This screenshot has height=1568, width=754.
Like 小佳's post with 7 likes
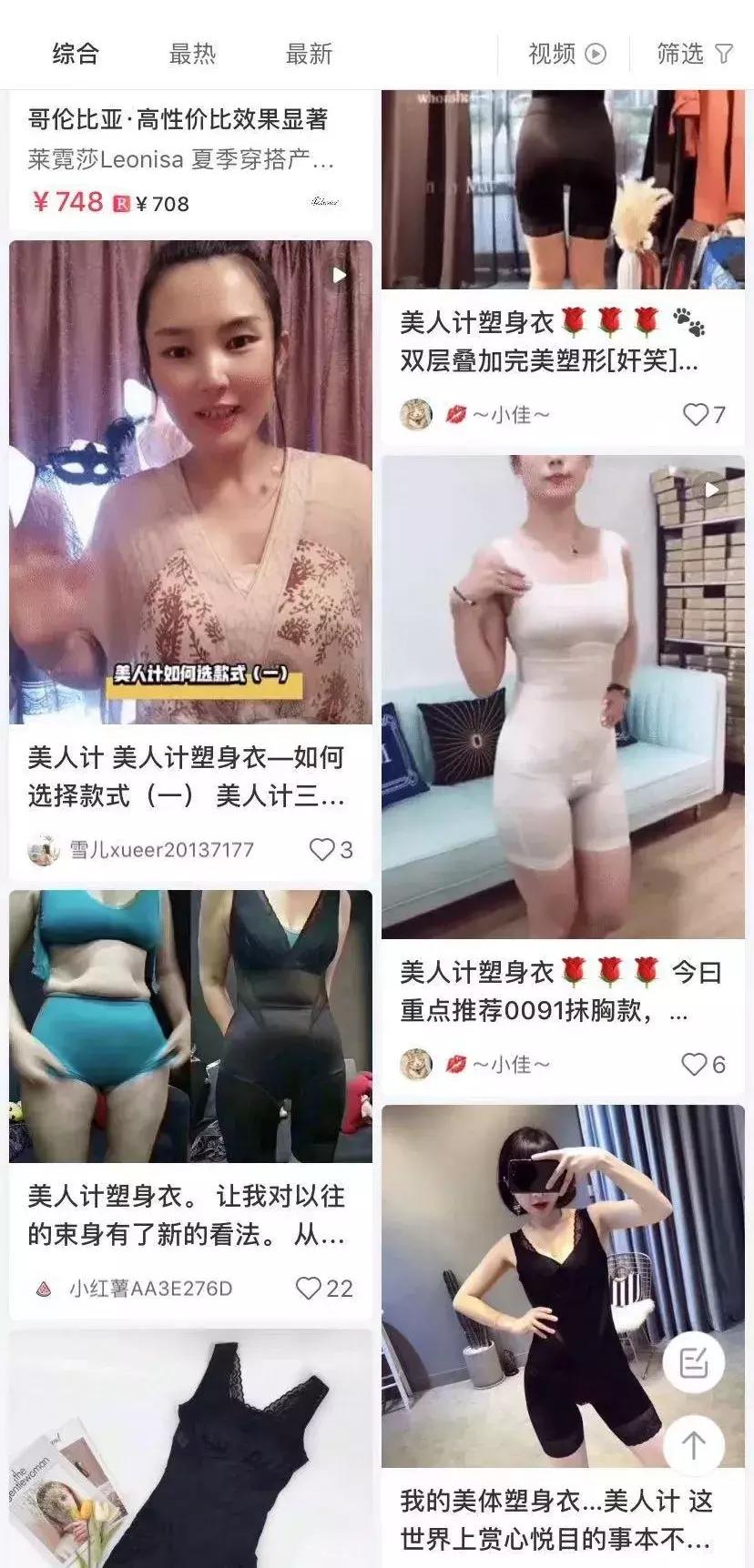click(x=694, y=413)
